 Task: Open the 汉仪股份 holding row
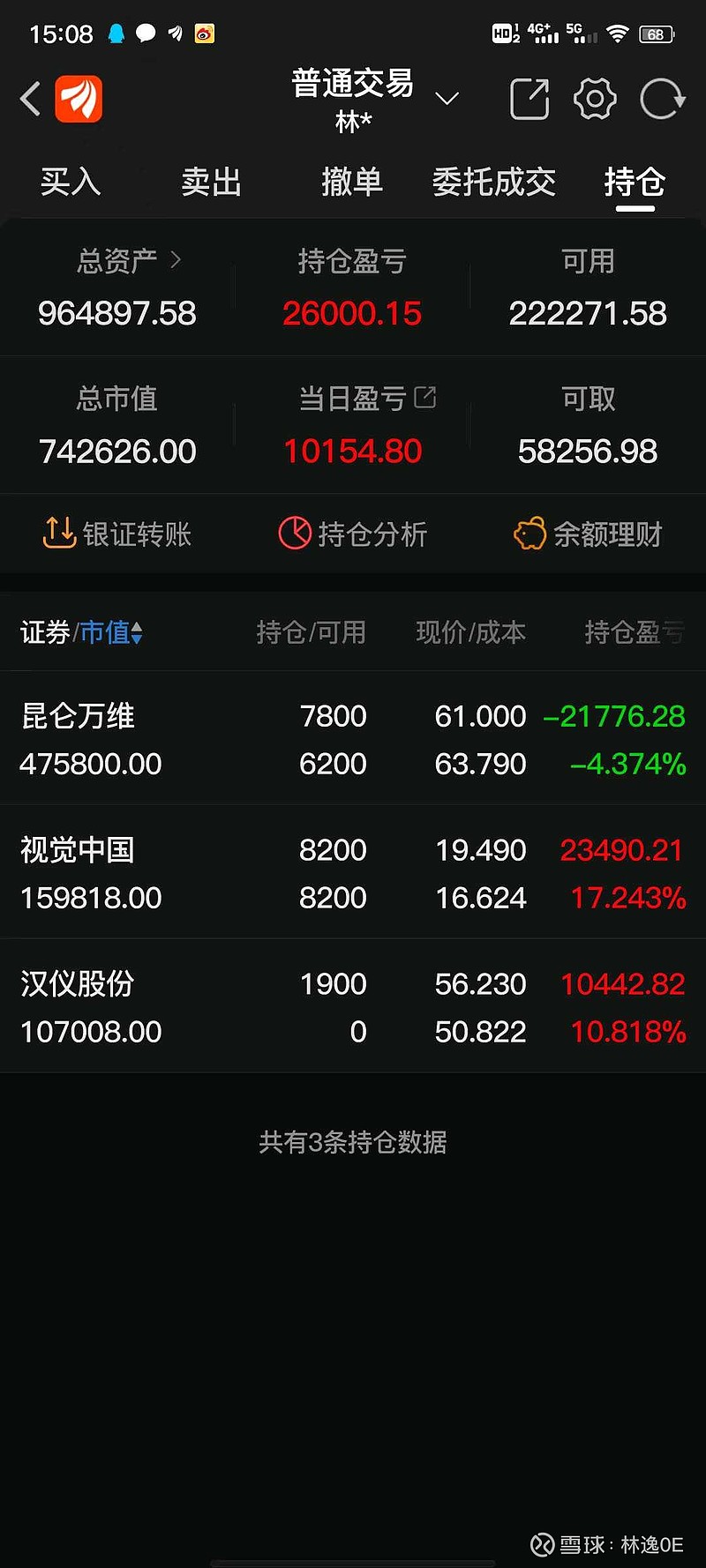(353, 1007)
